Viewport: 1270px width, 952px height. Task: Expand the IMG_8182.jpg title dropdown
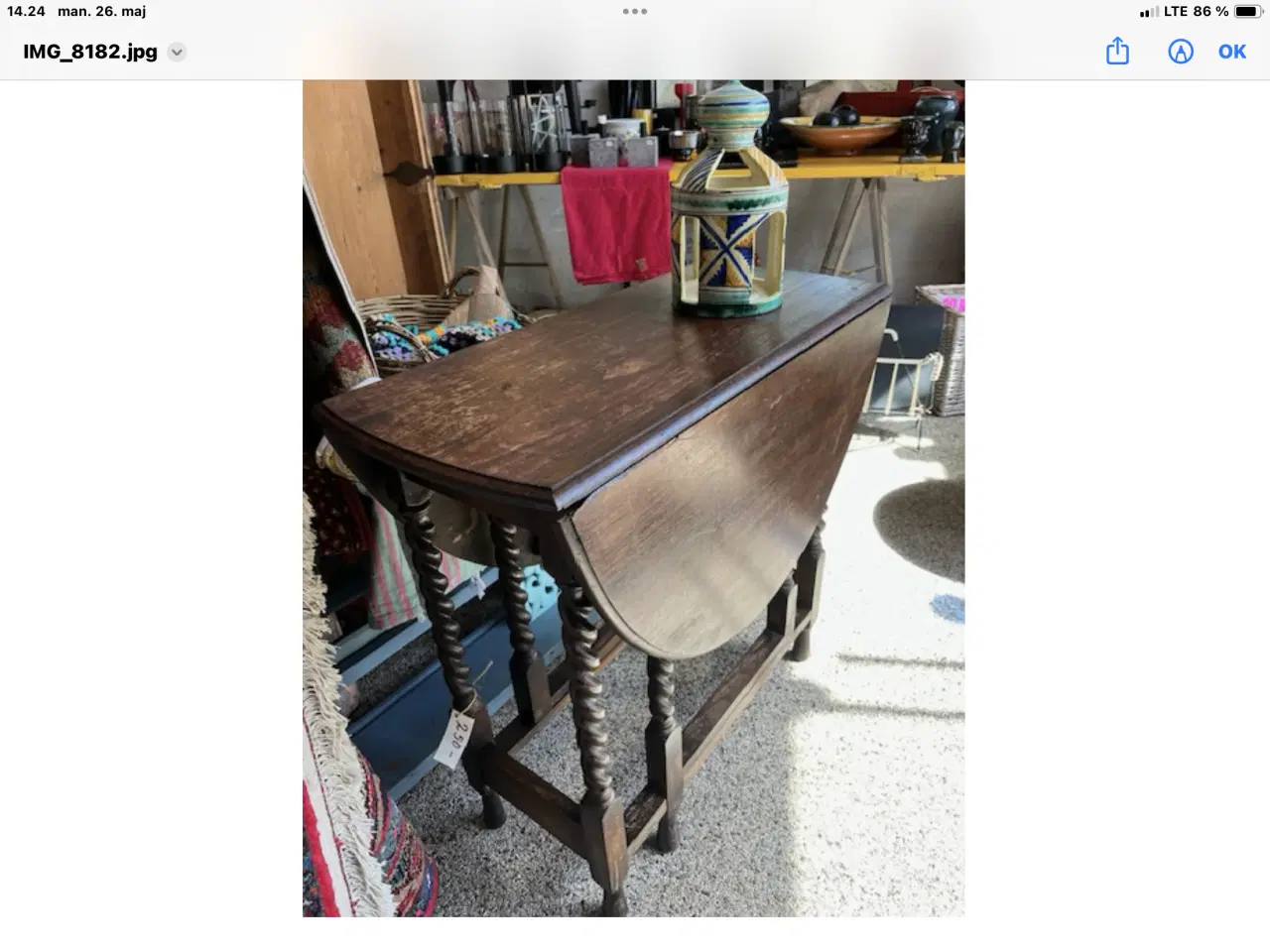(x=177, y=53)
